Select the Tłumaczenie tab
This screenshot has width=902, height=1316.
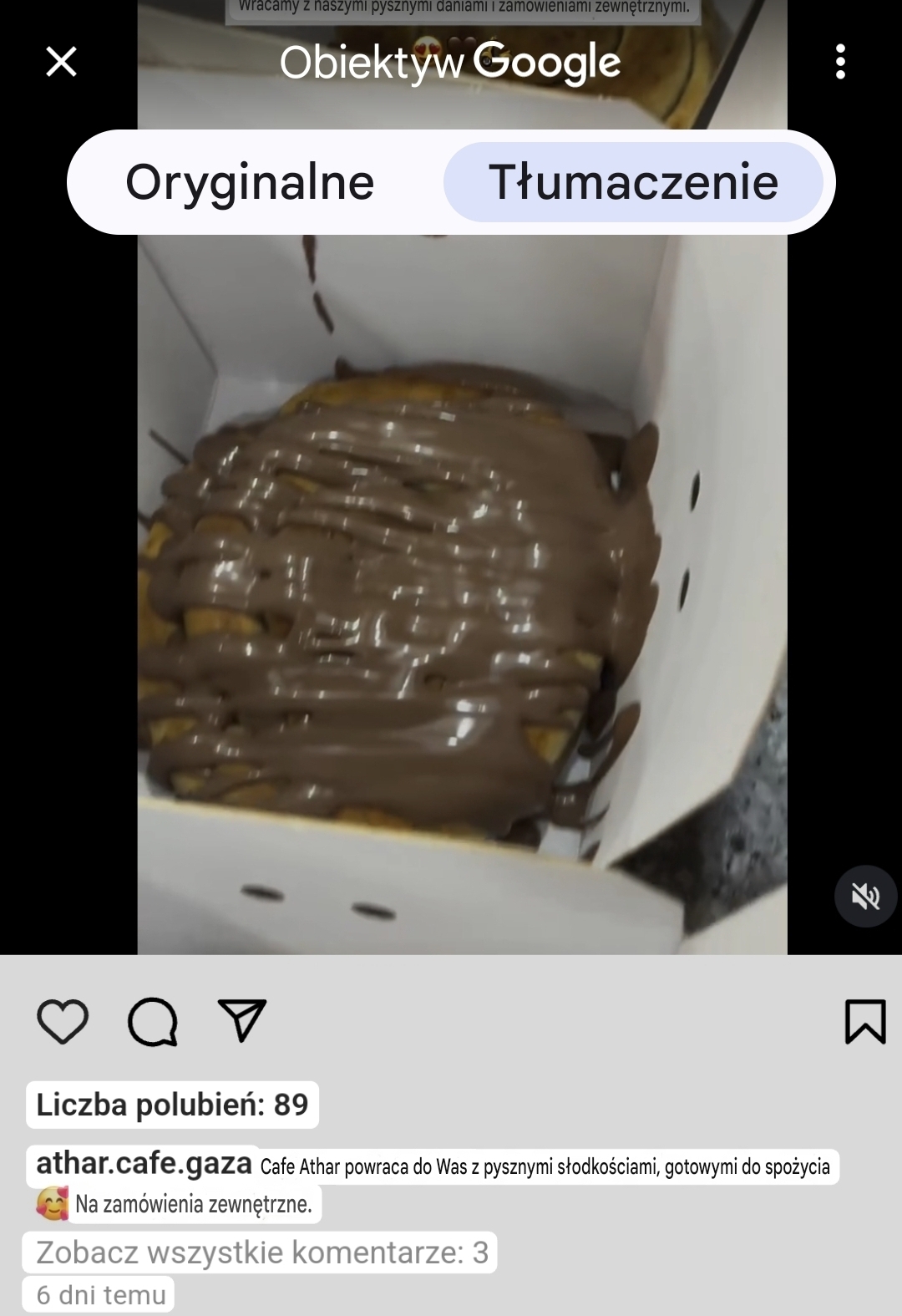(x=633, y=182)
